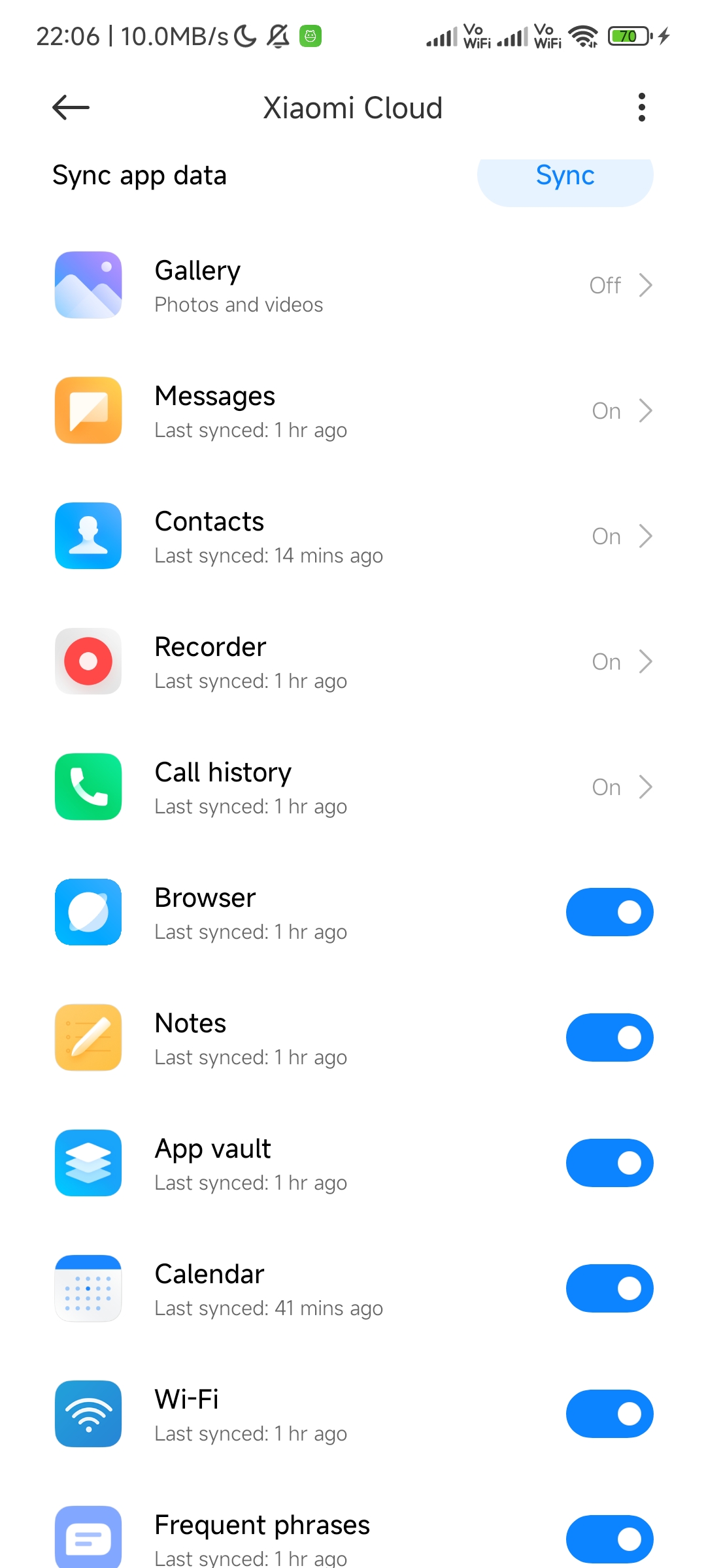Switch off App vault sync
Image resolution: width=706 pixels, height=1568 pixels.
coord(609,1163)
